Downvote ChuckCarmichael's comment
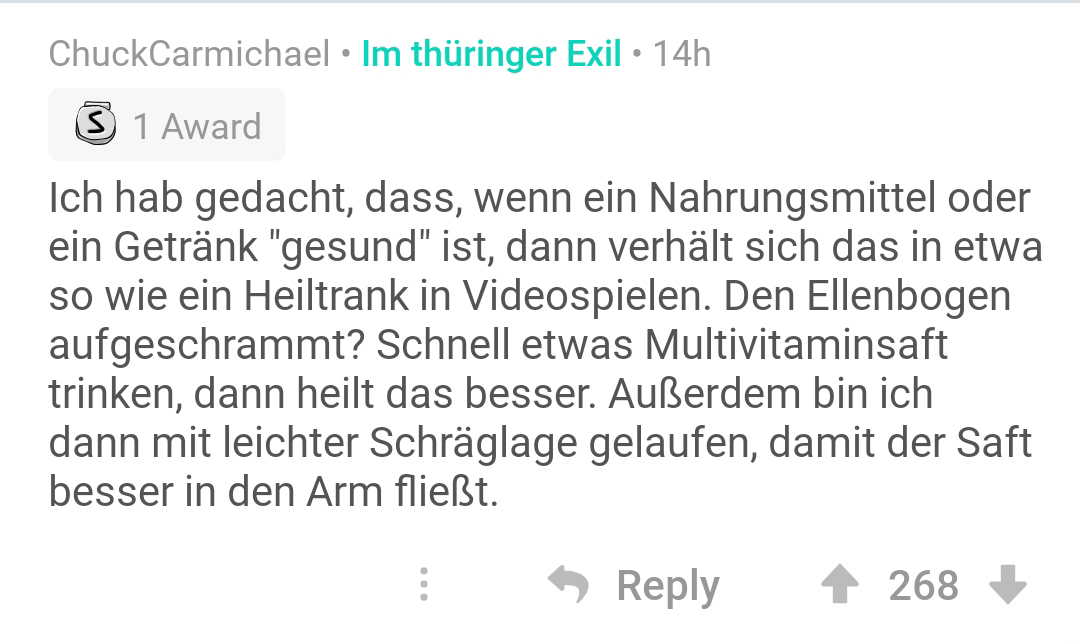Image resolution: width=1080 pixels, height=644 pixels. coord(1008,585)
